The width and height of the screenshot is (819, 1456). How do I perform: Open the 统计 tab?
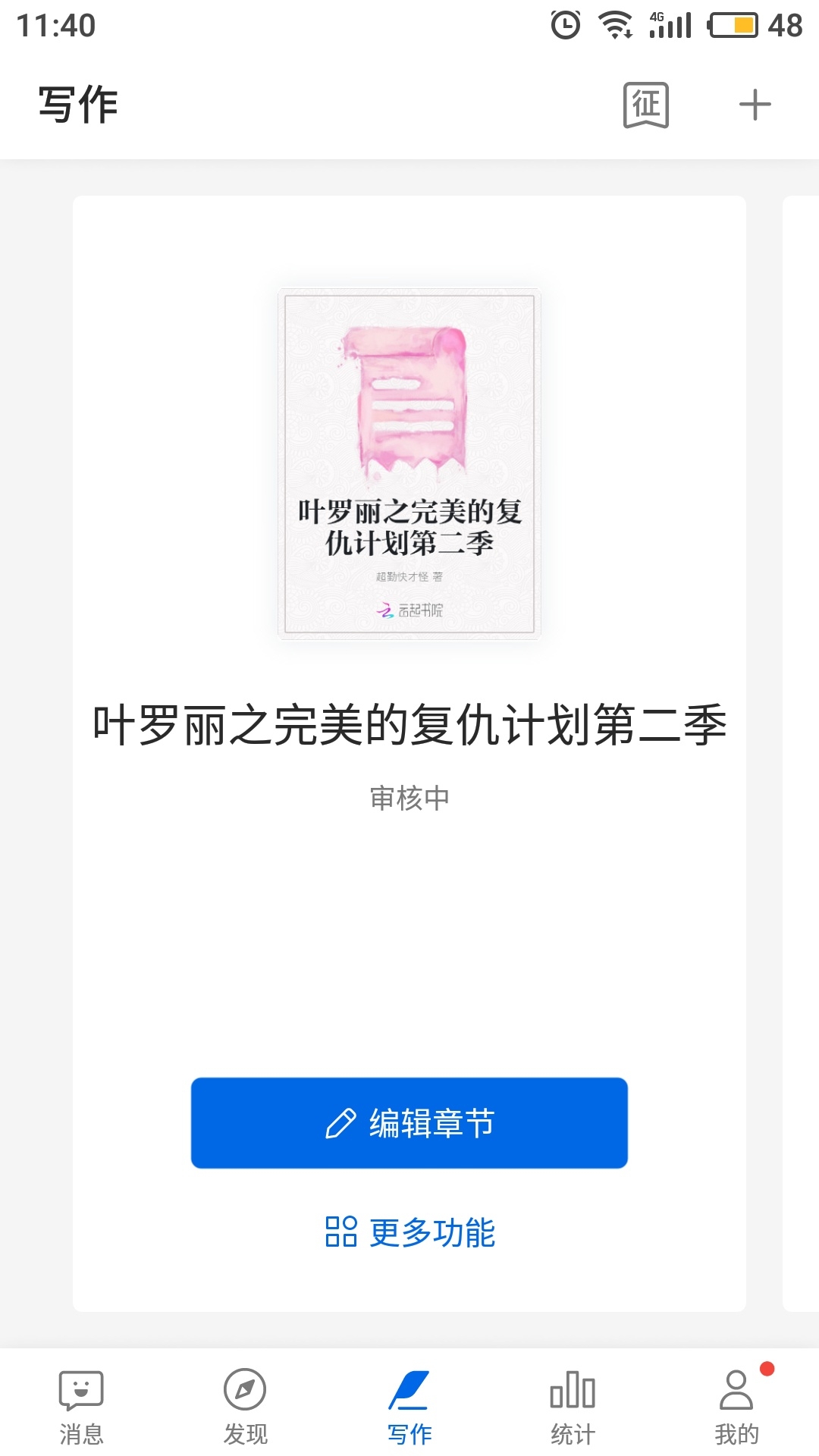point(573,1407)
